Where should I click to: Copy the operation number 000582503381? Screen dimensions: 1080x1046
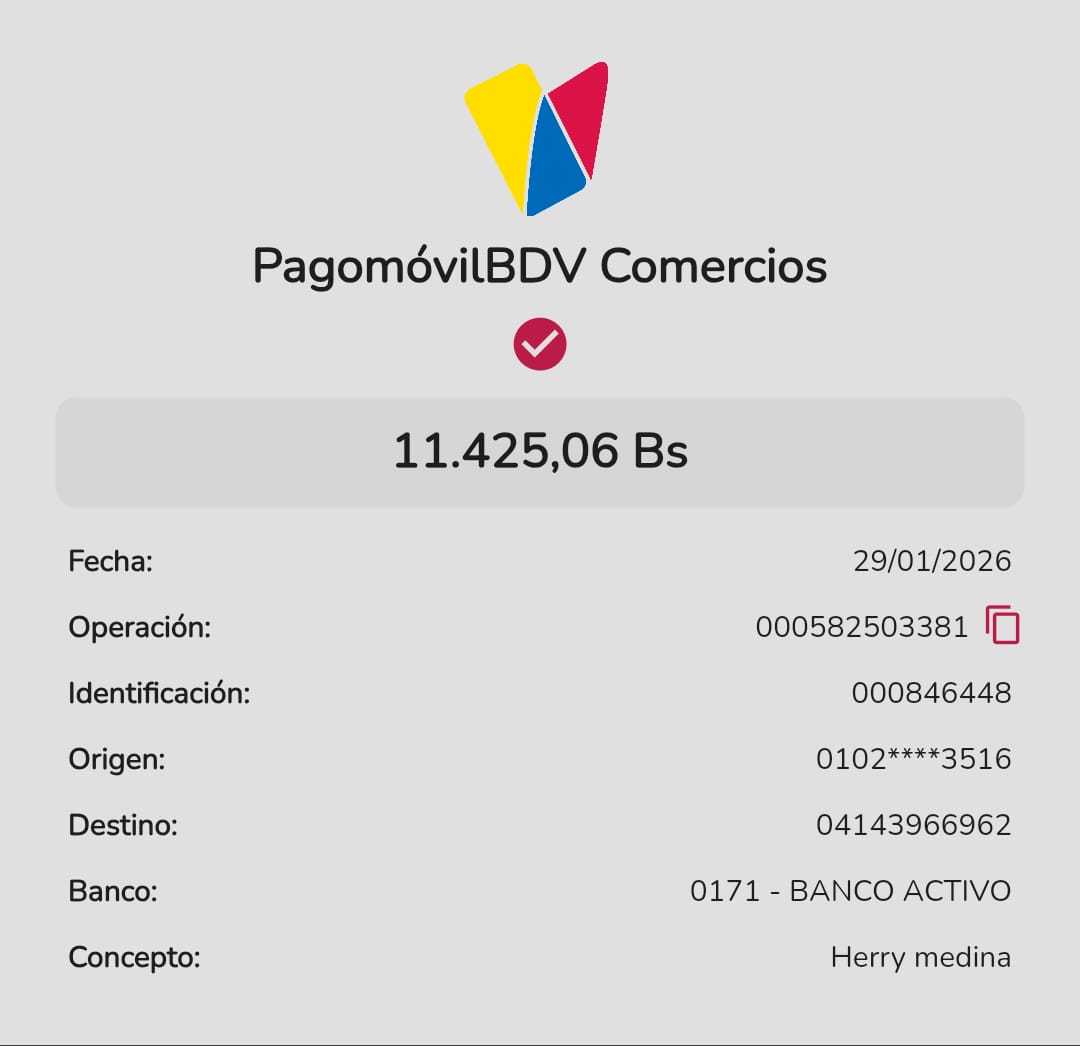(x=1002, y=626)
